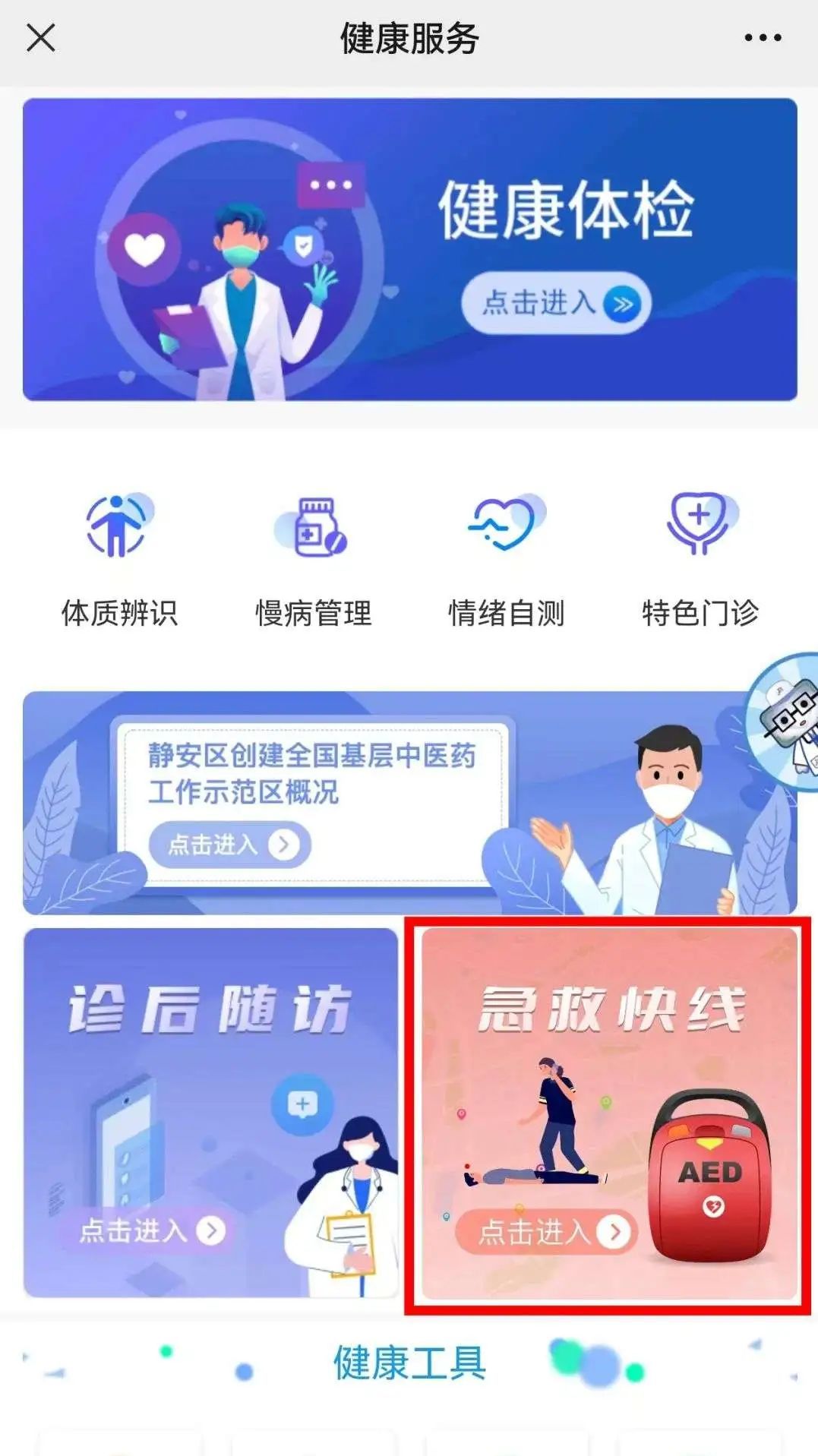Screen dimensions: 818x1456
Task: Open the three-dot overflow menu
Action: pos(763,37)
